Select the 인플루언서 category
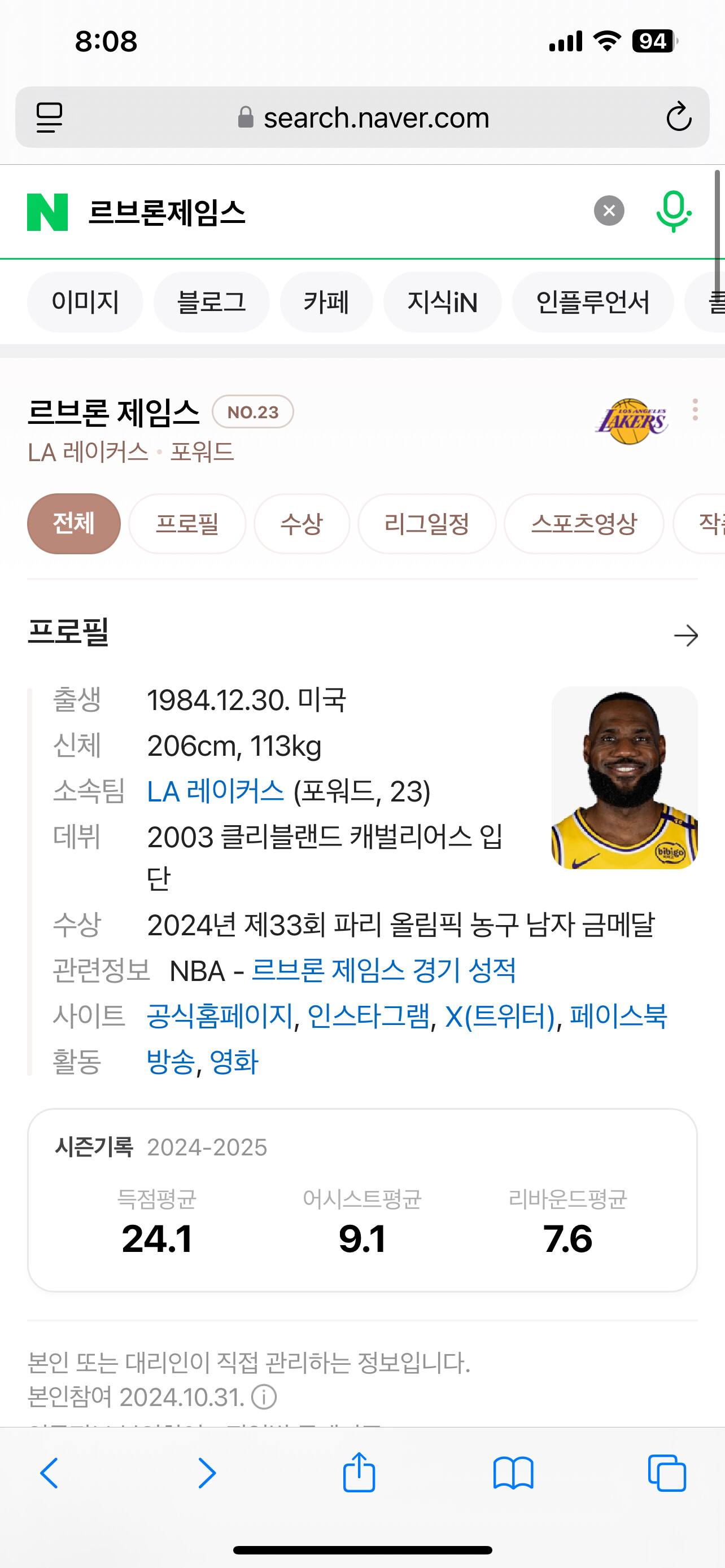 [592, 303]
